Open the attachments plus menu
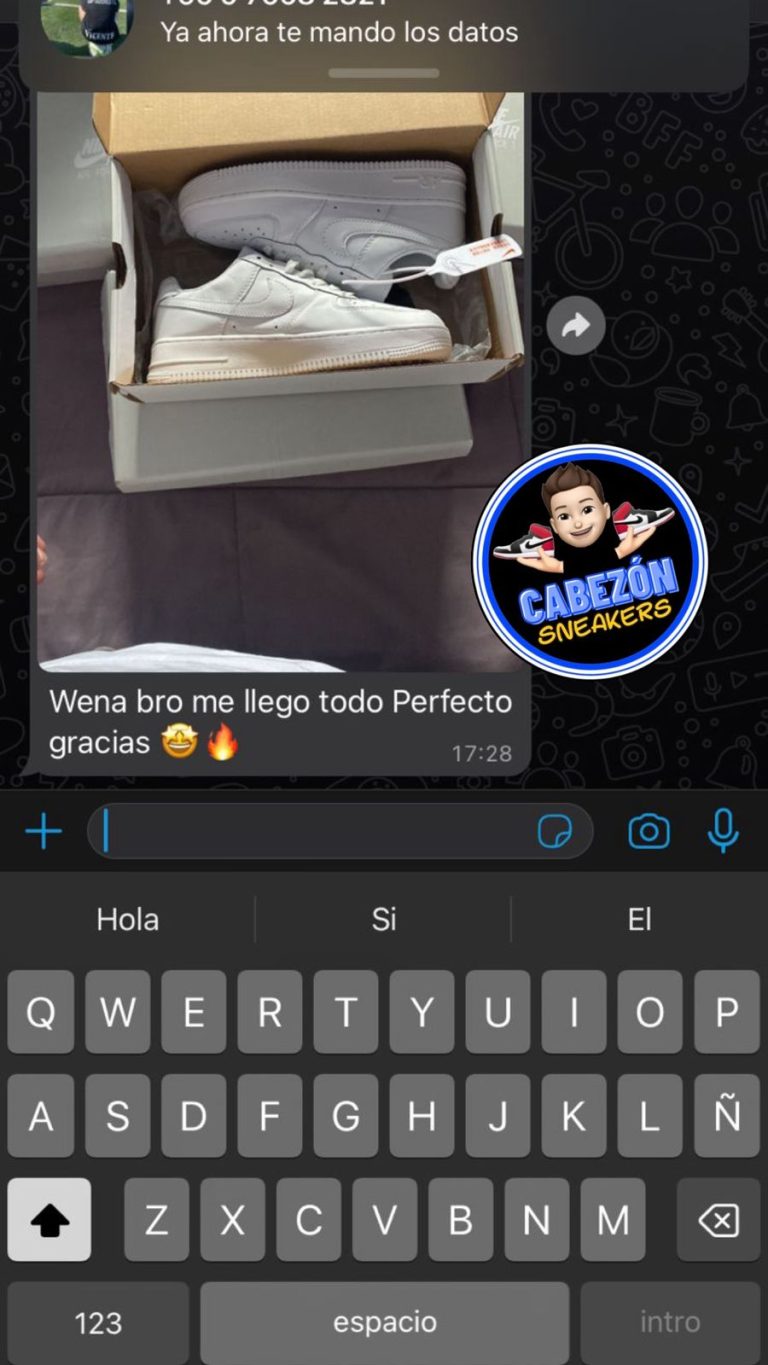This screenshot has width=768, height=1365. point(43,831)
